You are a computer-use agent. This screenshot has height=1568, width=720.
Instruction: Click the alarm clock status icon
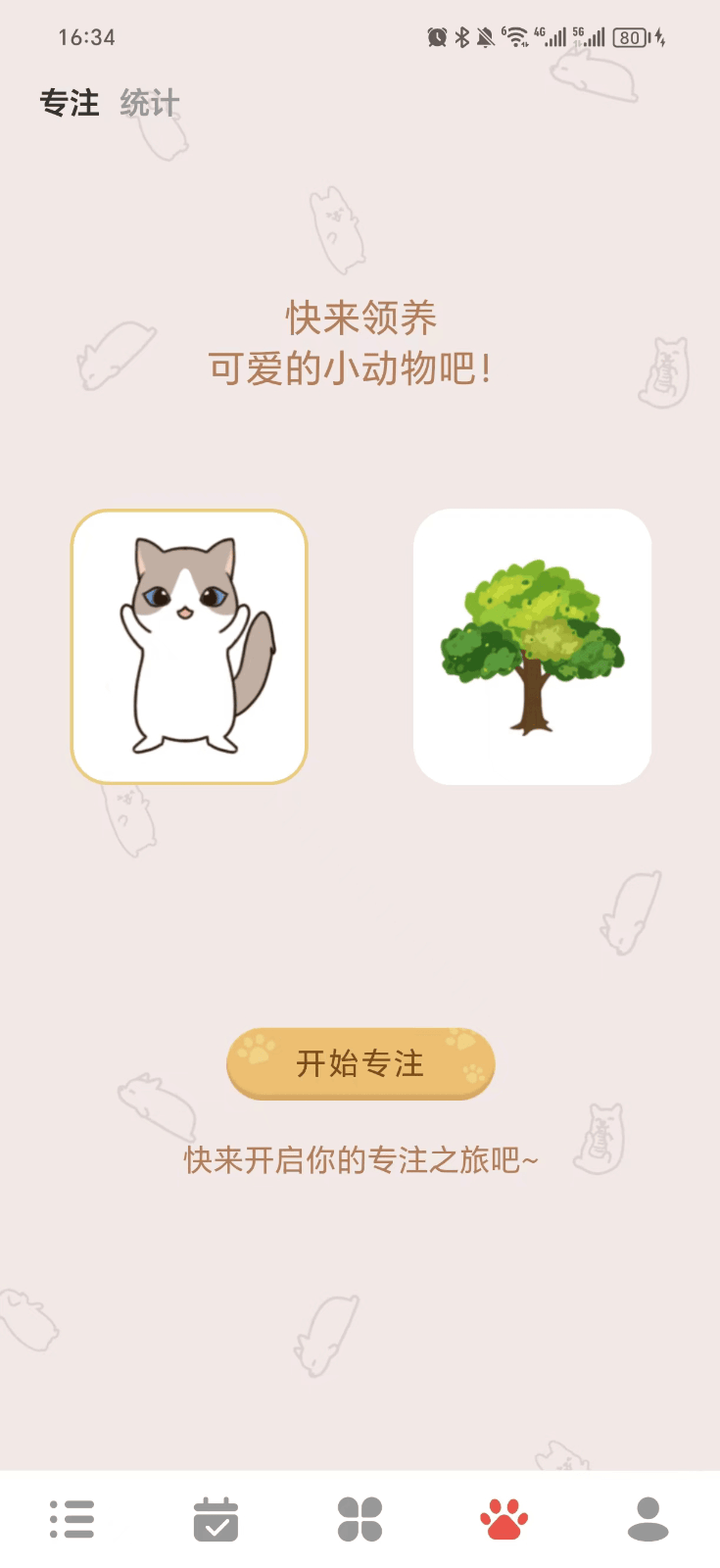[438, 36]
